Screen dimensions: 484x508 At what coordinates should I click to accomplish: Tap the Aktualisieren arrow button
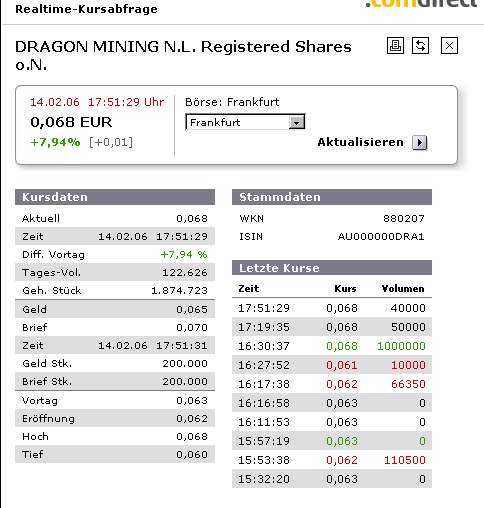(x=420, y=143)
